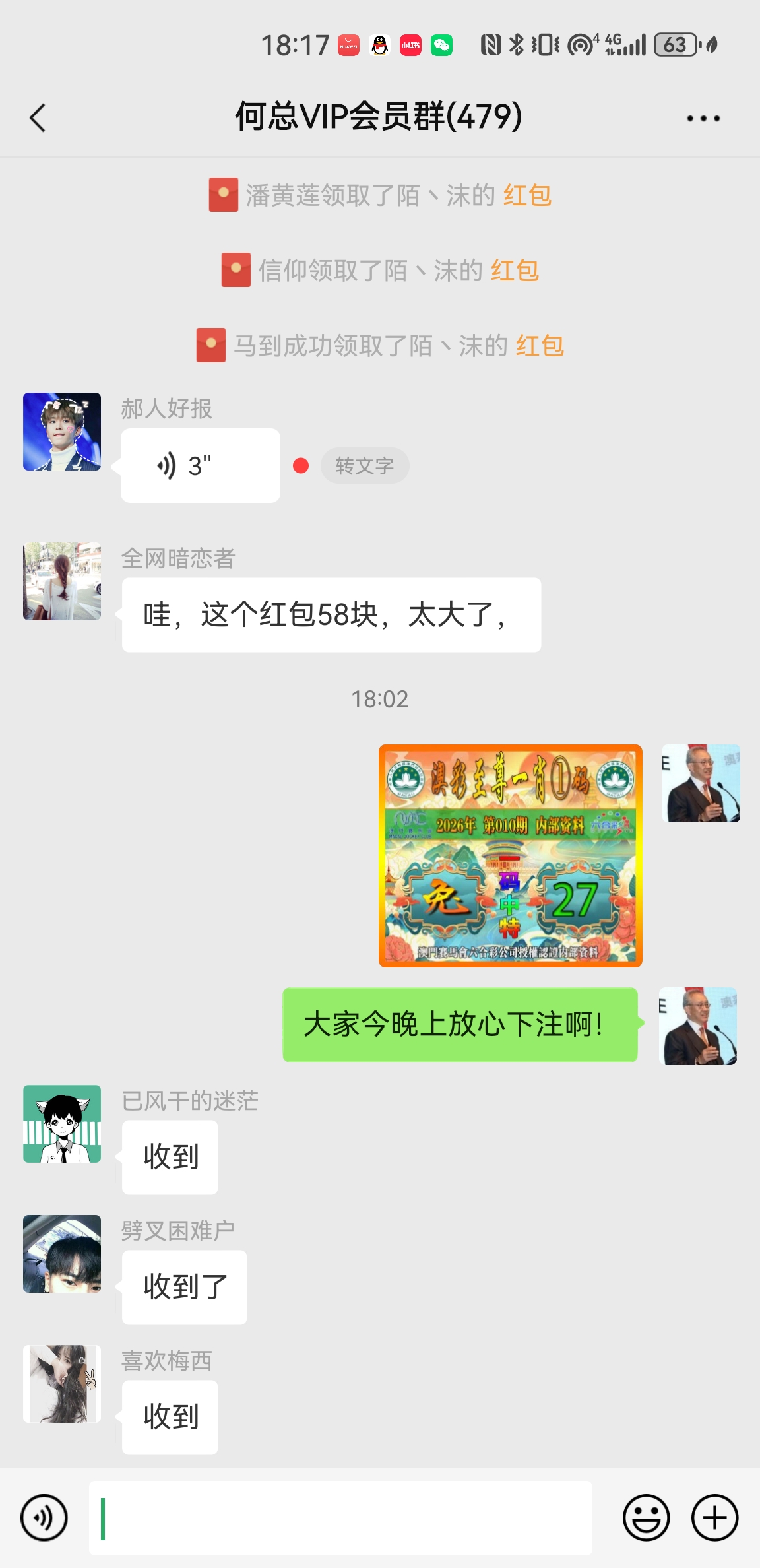This screenshot has width=760, height=1568.
Task: Tap the group title 何总VIP会员群(479)
Action: [x=379, y=117]
